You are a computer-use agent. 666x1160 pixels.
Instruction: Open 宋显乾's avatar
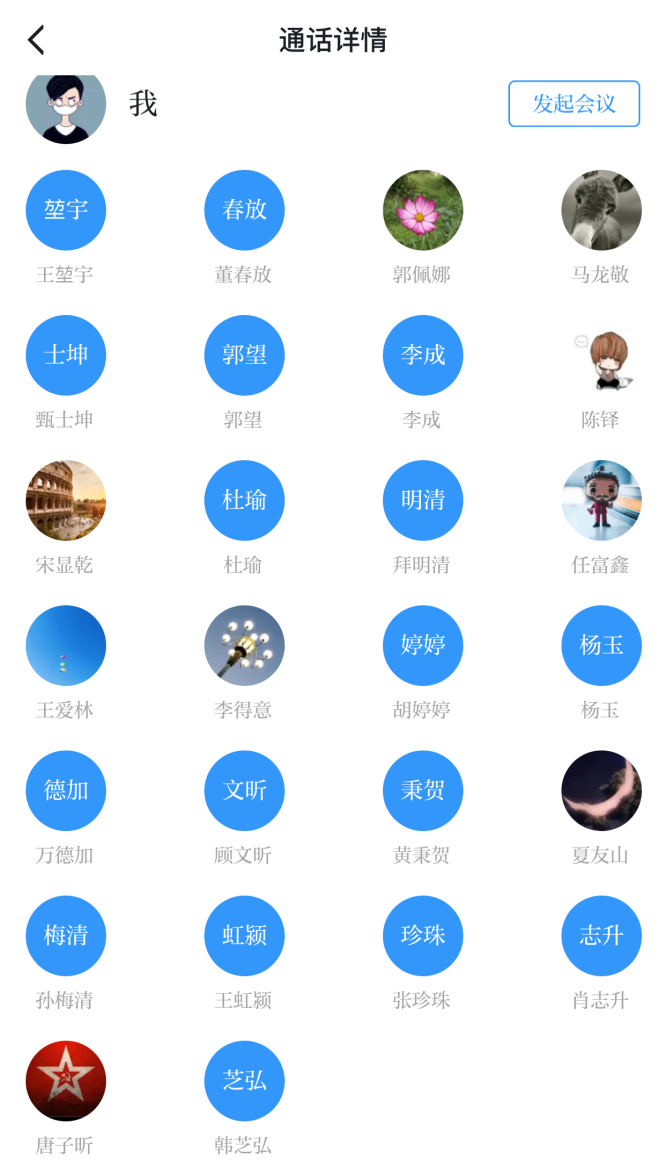coord(66,500)
